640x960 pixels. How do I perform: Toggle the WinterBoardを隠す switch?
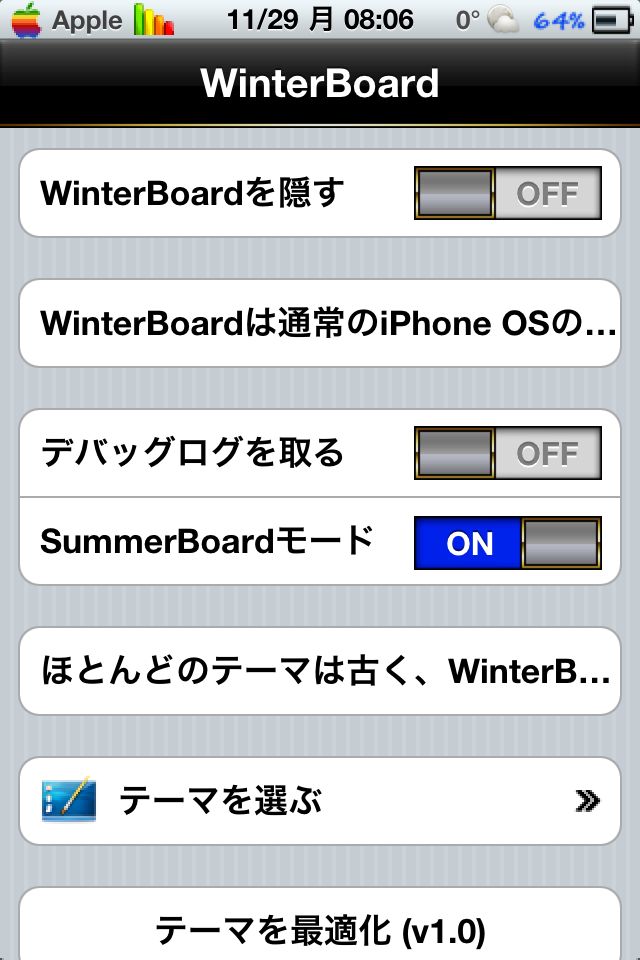click(x=508, y=193)
